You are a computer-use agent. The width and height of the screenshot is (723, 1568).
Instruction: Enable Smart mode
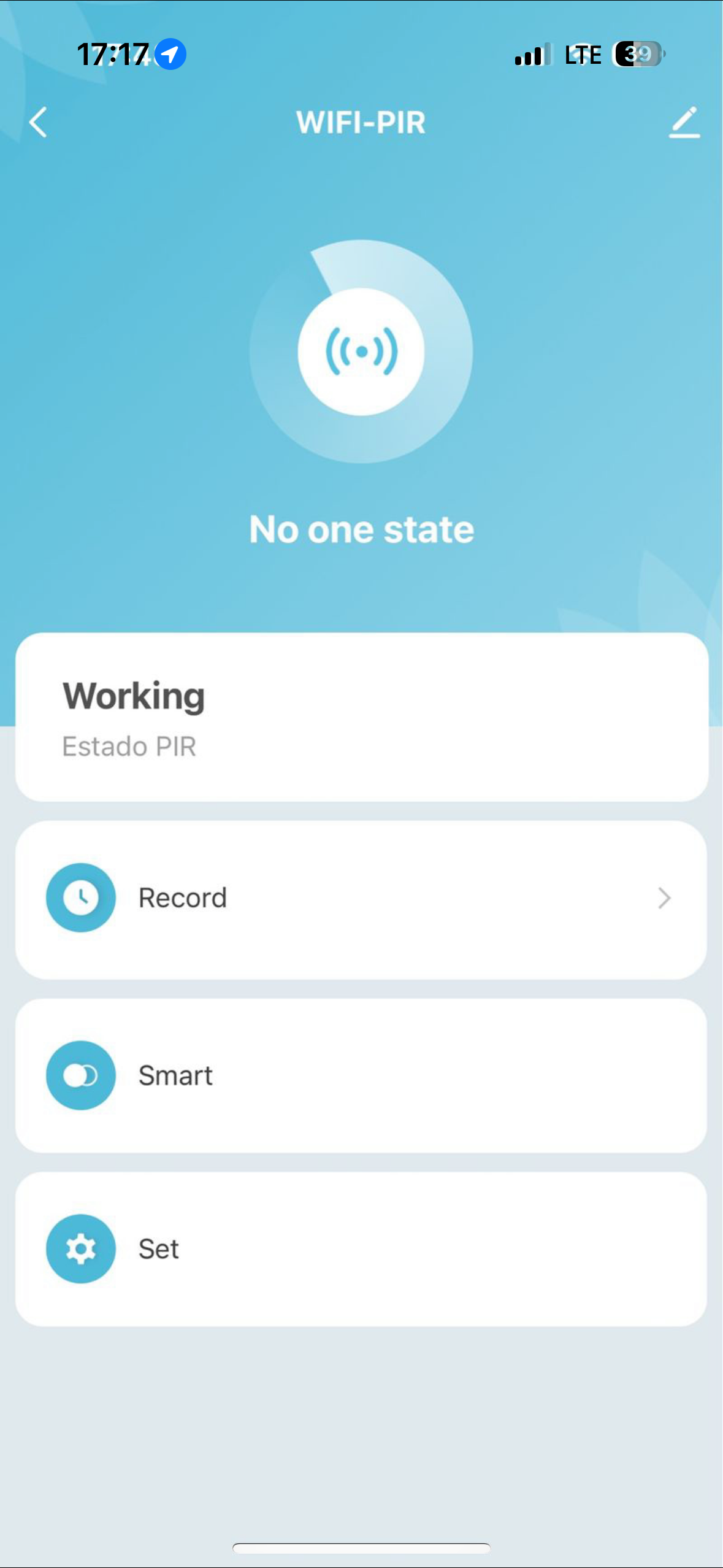coord(361,1075)
